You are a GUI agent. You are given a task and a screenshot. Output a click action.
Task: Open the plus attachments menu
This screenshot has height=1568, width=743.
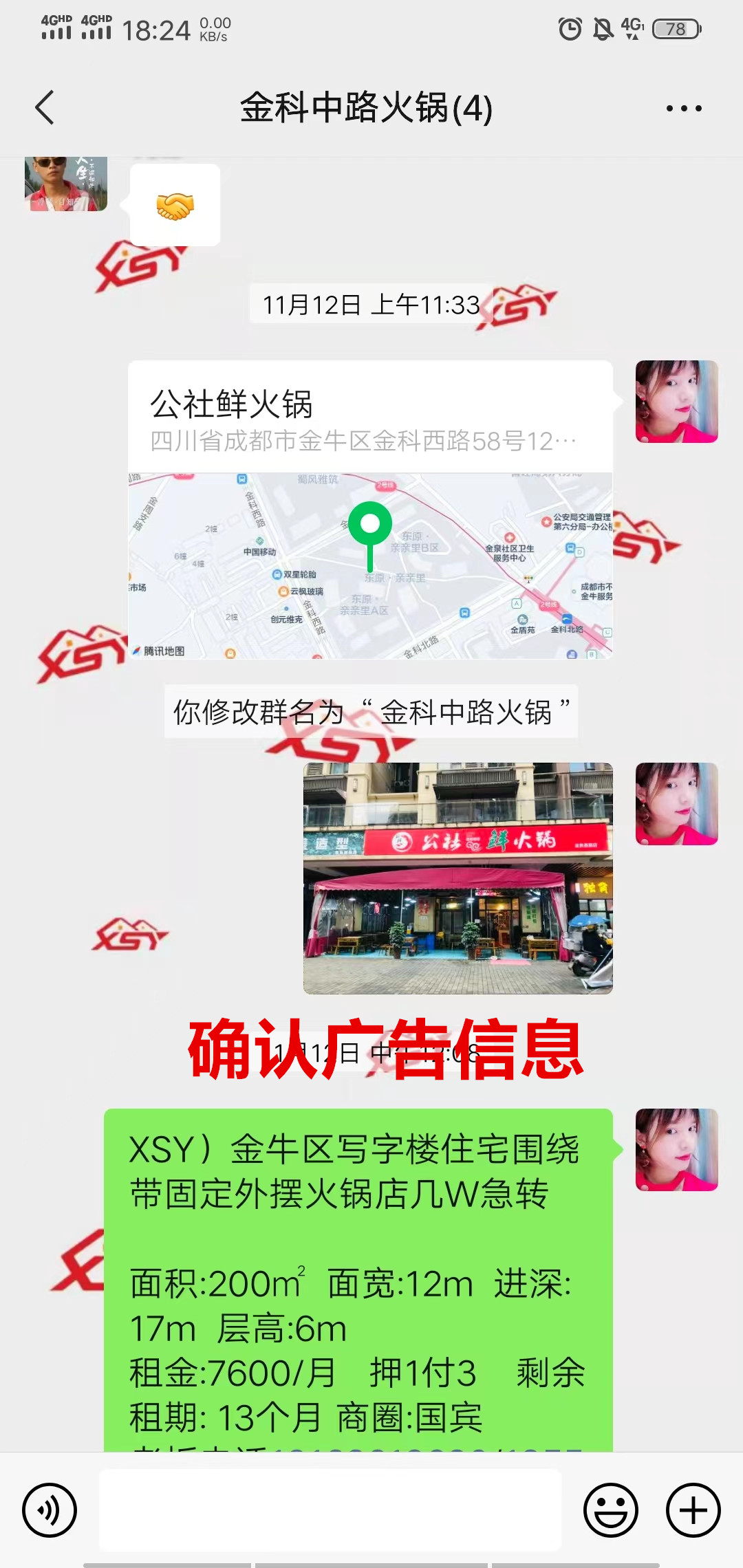(x=693, y=1510)
